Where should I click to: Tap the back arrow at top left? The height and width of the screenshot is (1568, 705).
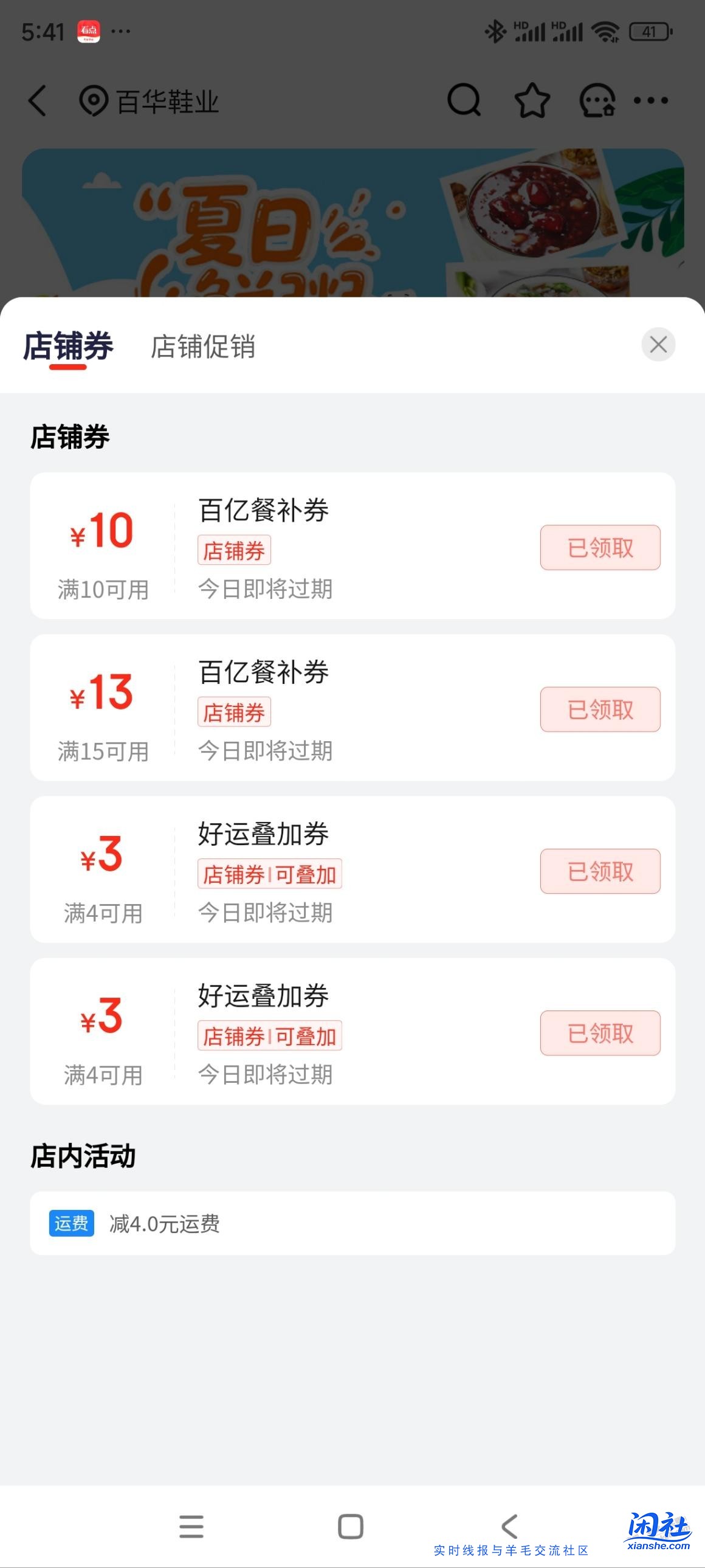tap(36, 101)
